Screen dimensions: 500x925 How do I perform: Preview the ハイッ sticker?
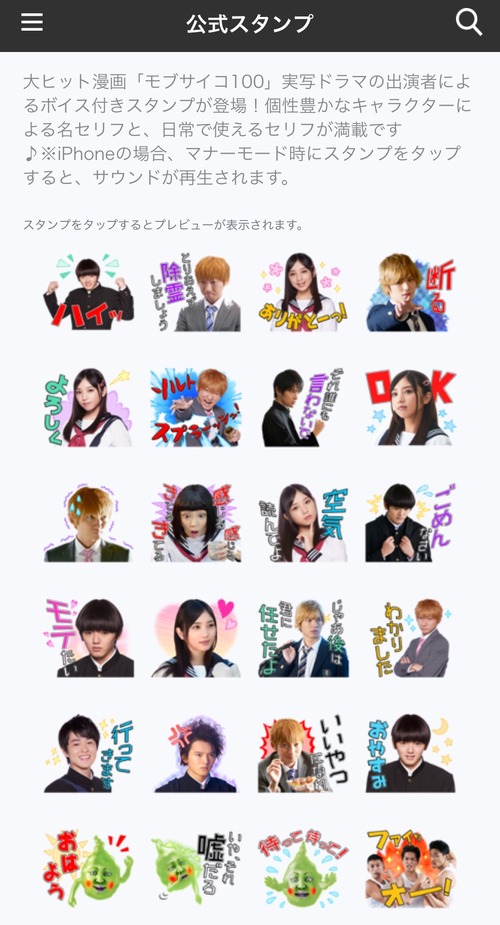(x=88, y=291)
